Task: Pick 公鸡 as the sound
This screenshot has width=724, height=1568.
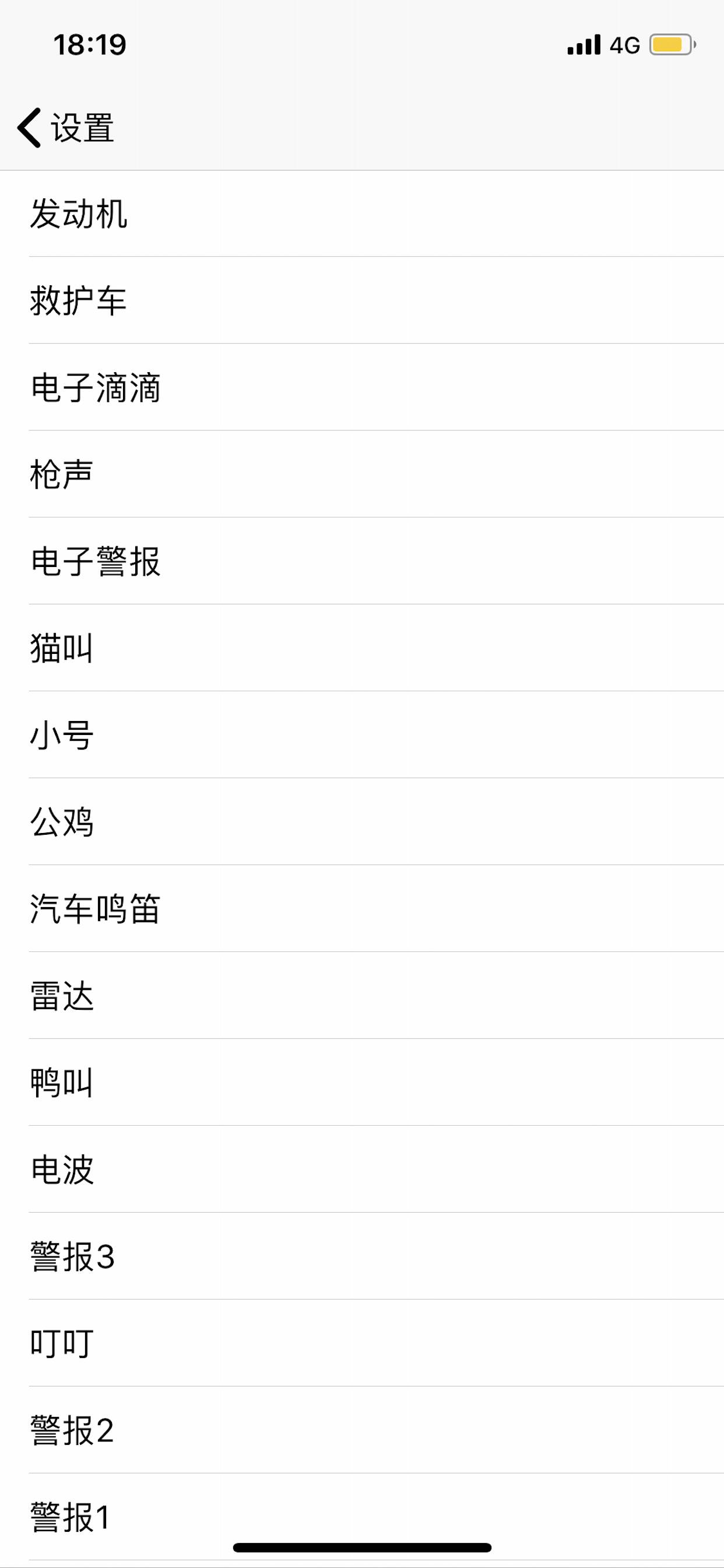Action: click(62, 822)
